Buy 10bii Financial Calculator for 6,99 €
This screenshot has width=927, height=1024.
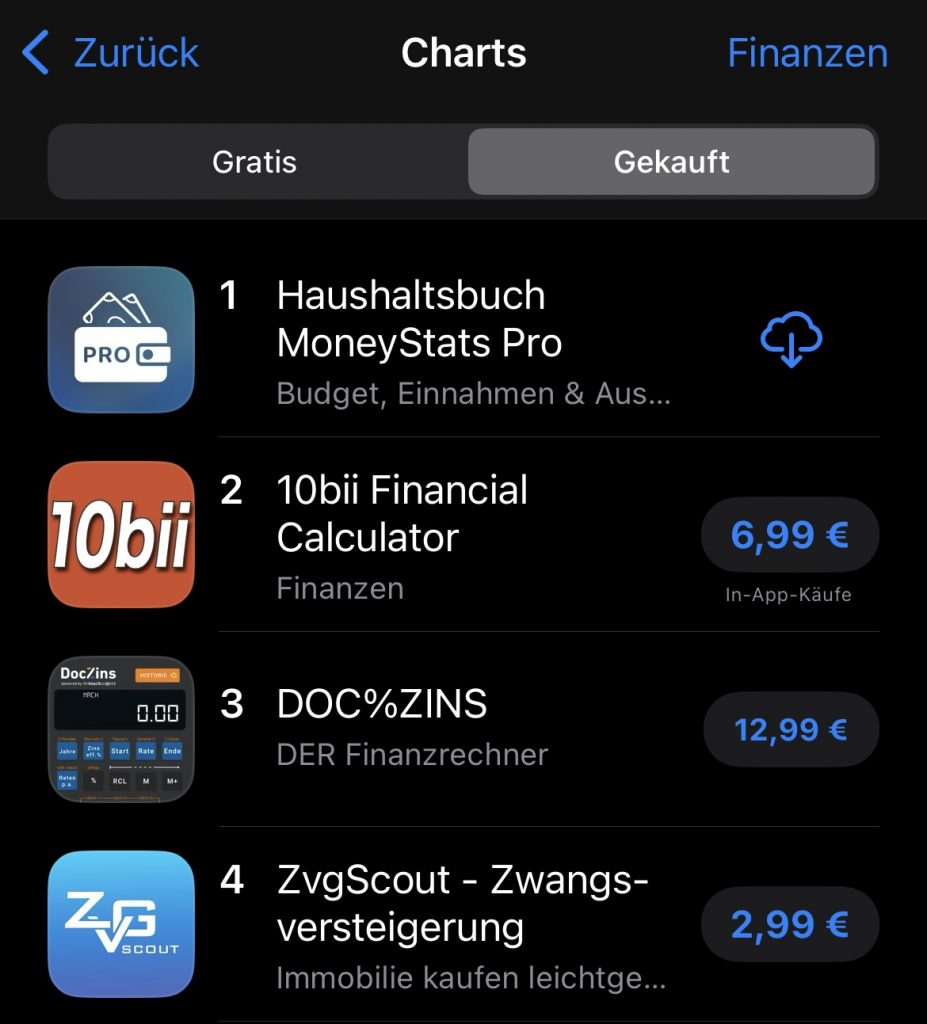[x=789, y=535]
